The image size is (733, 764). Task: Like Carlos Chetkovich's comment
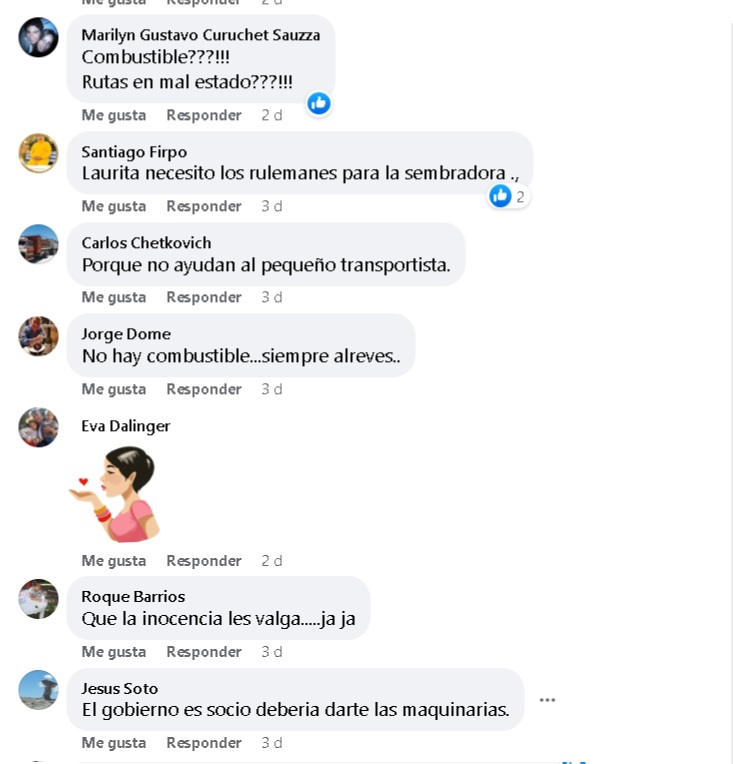[x=113, y=297]
